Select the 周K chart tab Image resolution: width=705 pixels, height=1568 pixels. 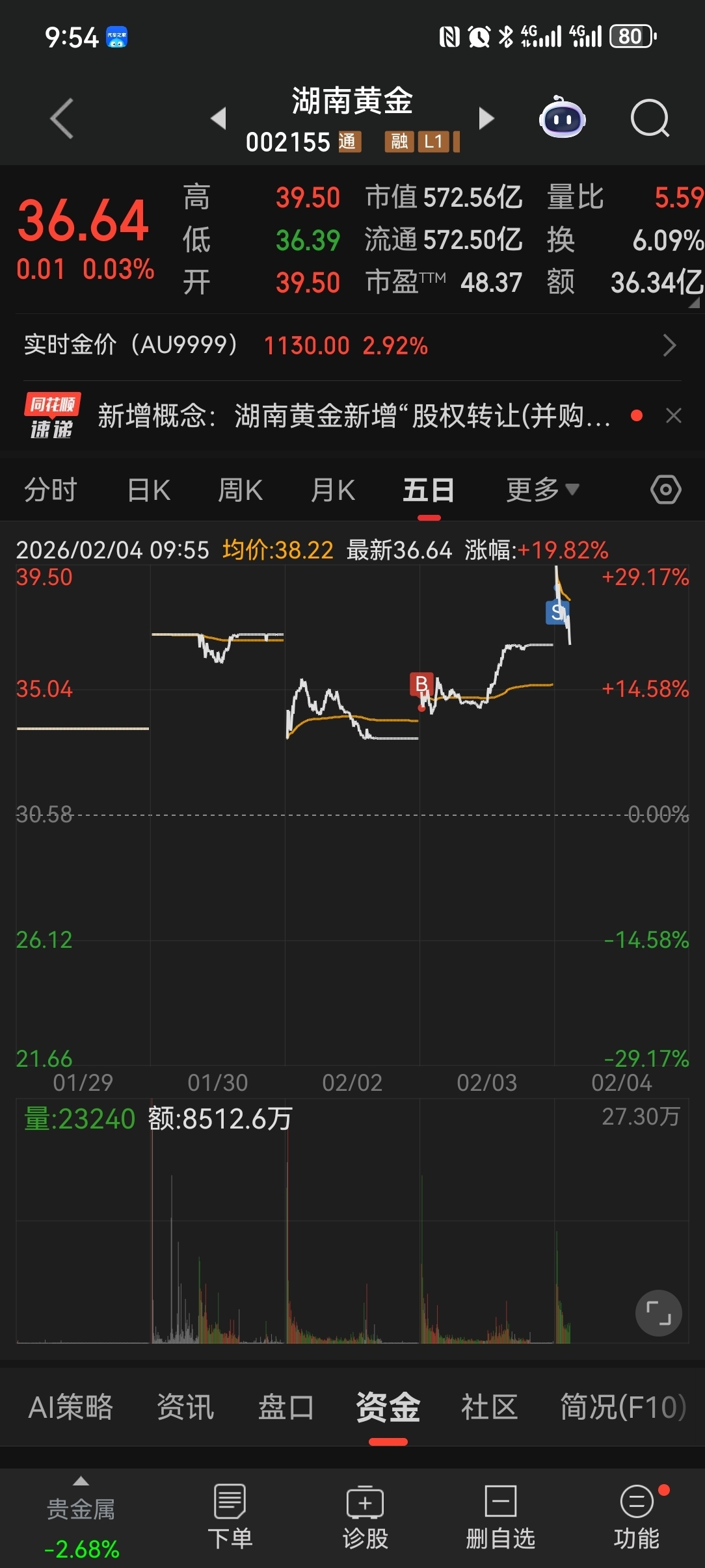coord(241,490)
